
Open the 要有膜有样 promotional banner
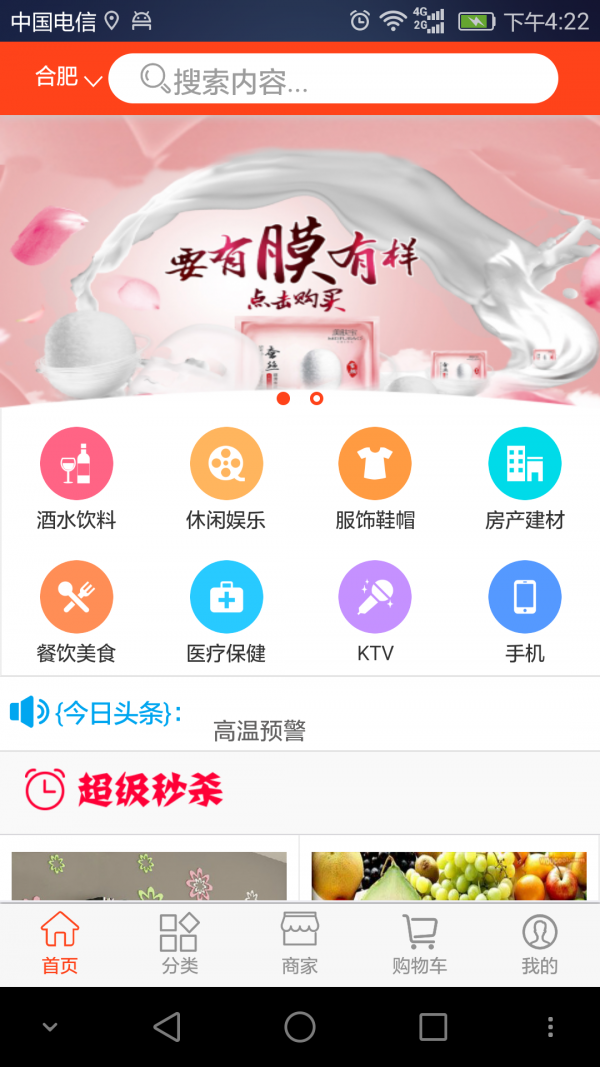tap(300, 260)
